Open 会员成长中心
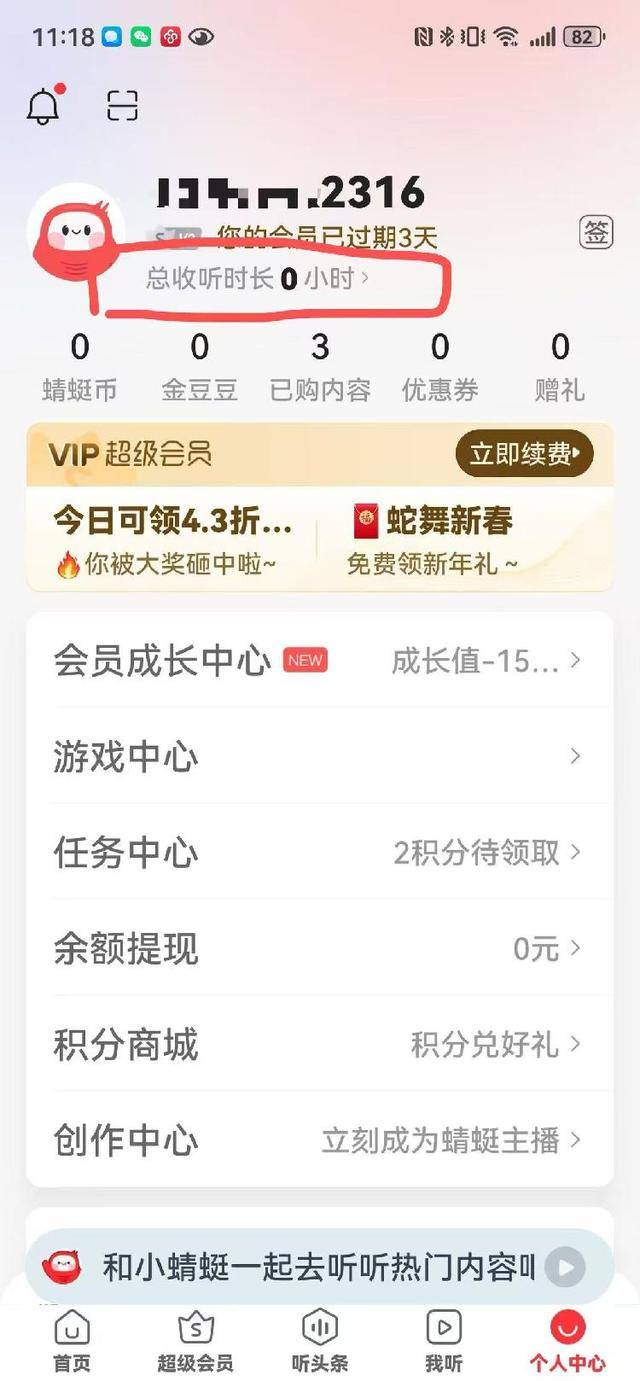The height and width of the screenshot is (1381, 640). (319, 660)
